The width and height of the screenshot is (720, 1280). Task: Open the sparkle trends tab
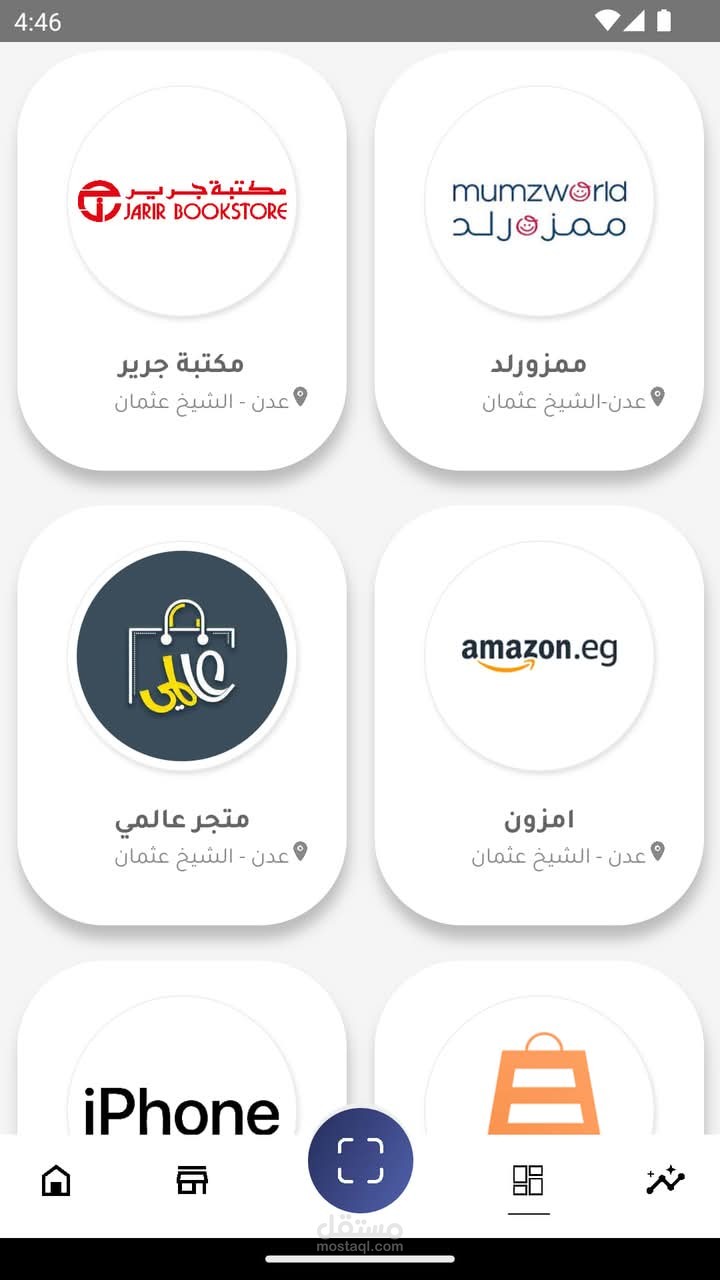(665, 1181)
